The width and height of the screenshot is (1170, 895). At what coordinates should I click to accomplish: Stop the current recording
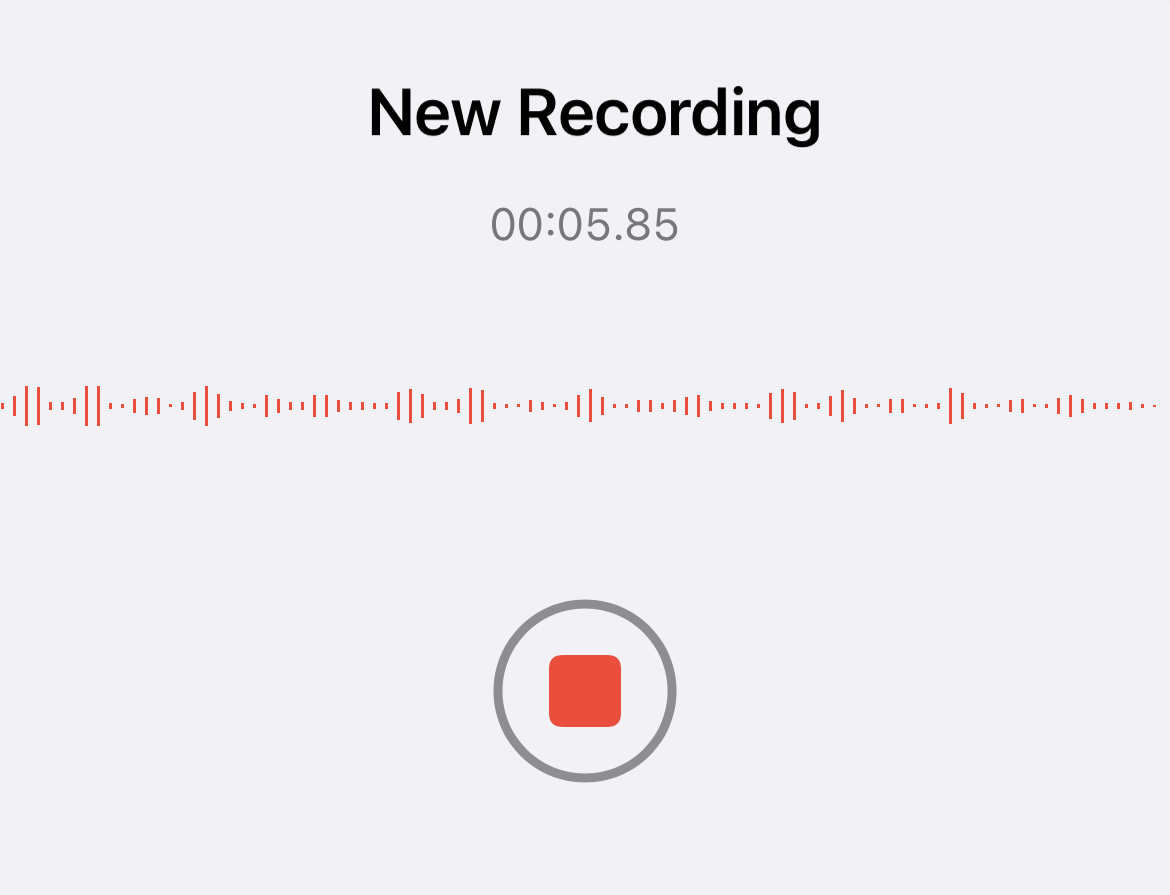tap(585, 691)
